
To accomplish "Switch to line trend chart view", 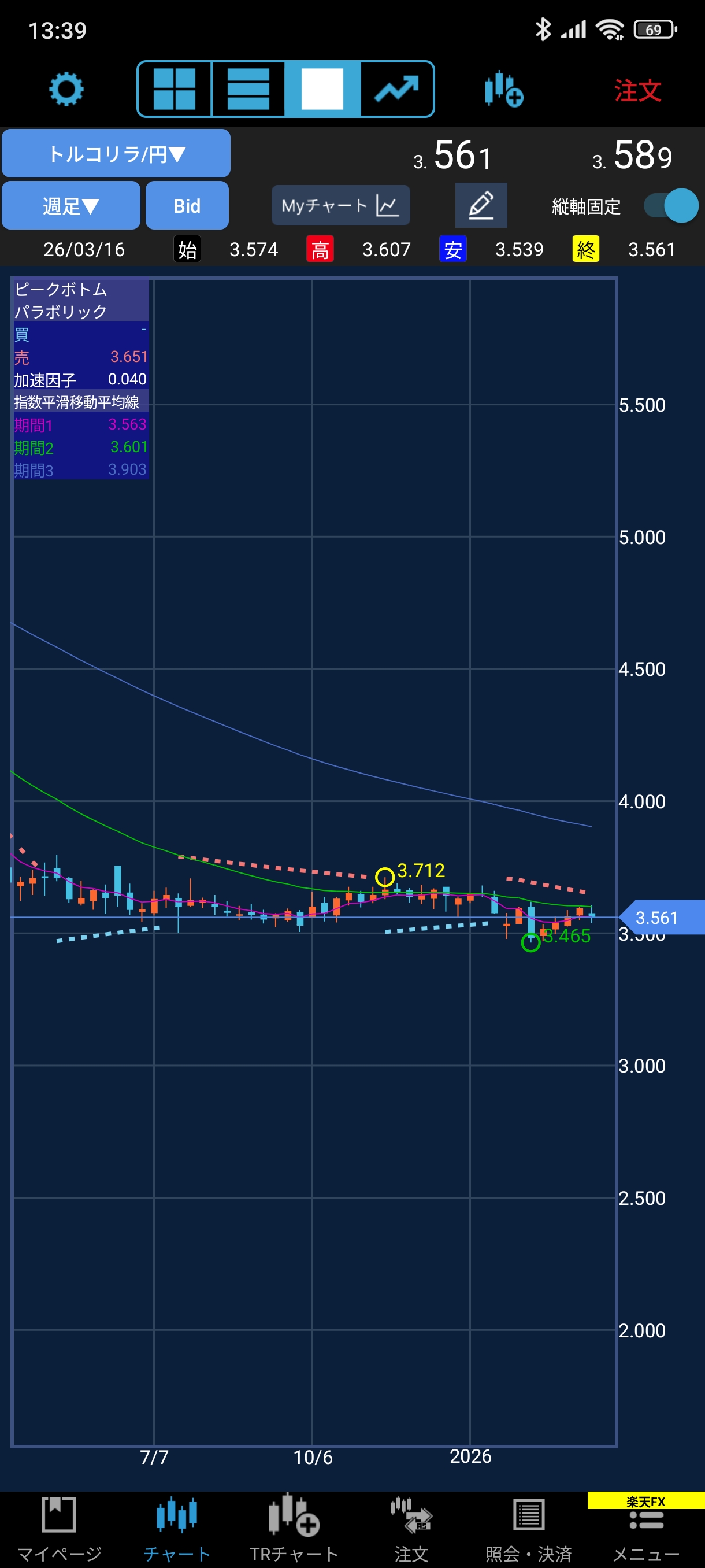I will click(396, 90).
